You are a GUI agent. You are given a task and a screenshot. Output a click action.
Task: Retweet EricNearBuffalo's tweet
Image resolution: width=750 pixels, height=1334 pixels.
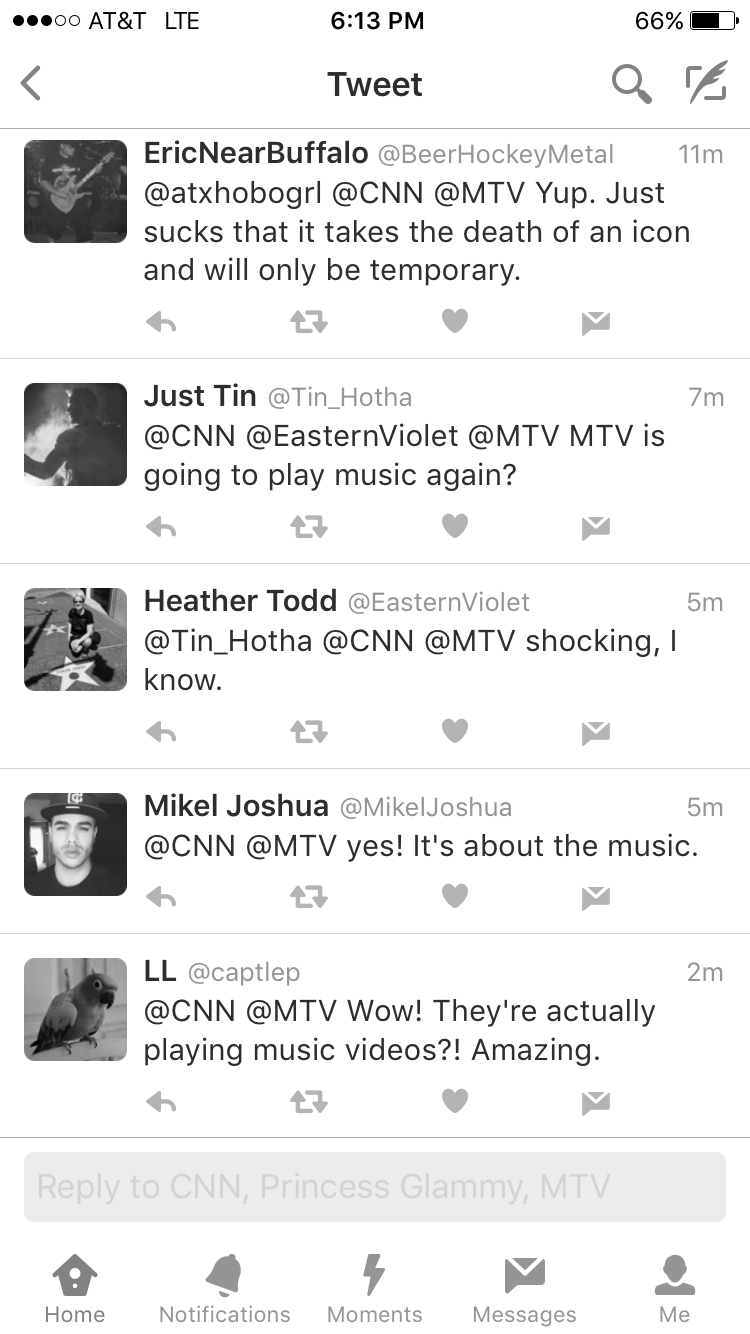[309, 322]
